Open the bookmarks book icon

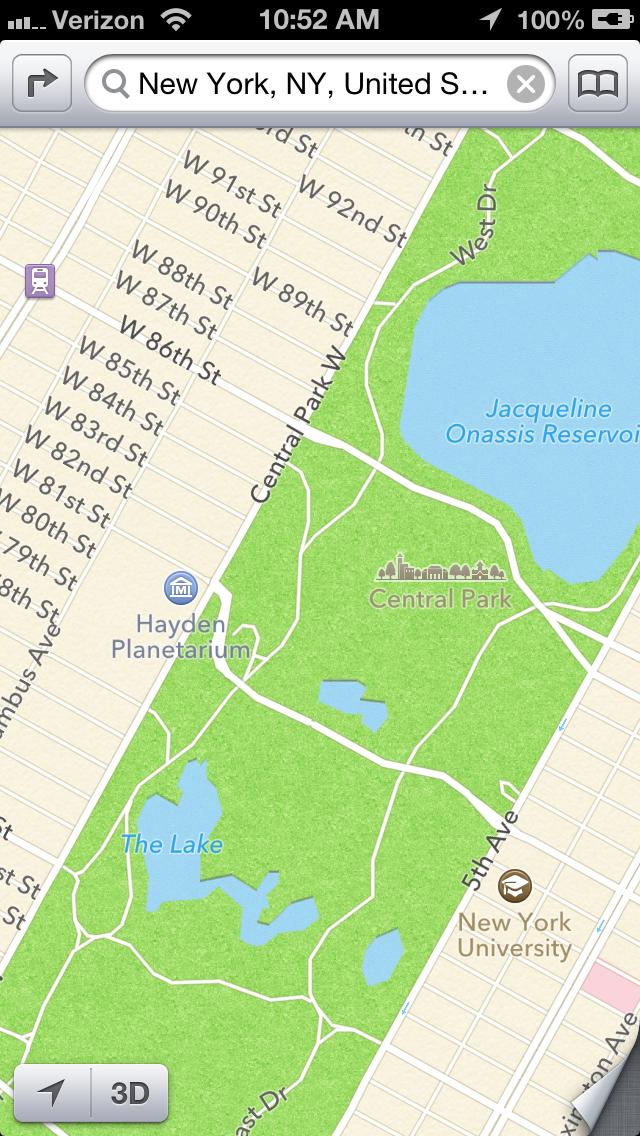tap(597, 84)
